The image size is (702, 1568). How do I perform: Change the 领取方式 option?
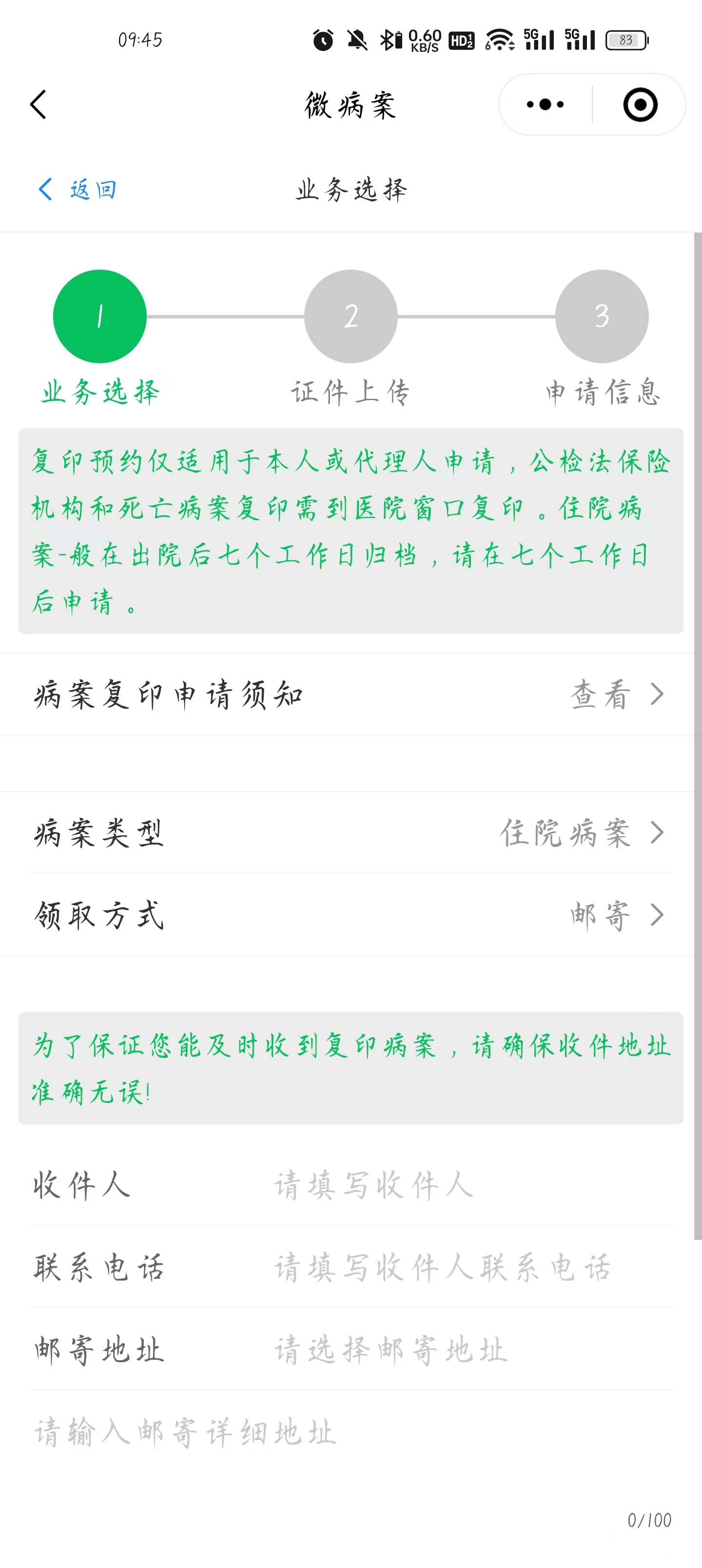point(351,915)
